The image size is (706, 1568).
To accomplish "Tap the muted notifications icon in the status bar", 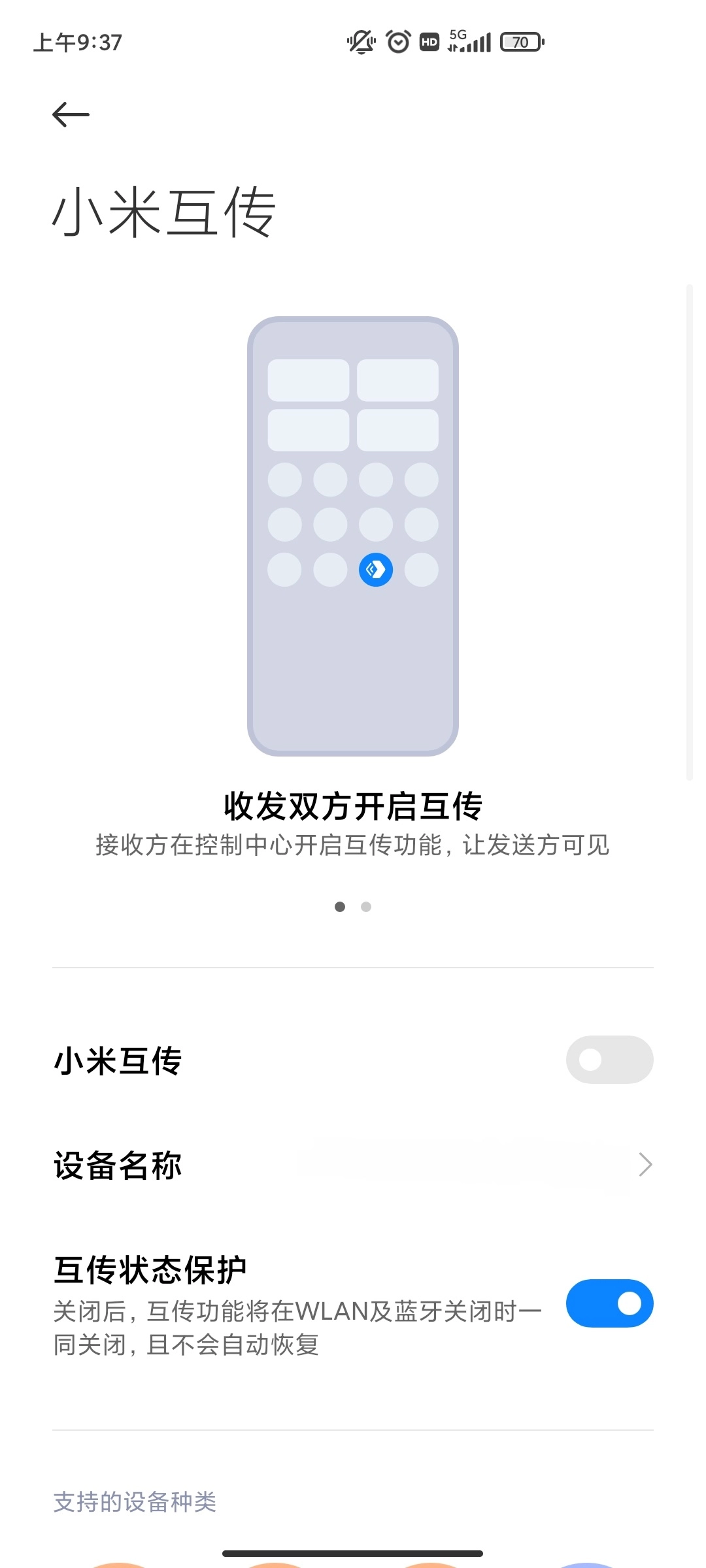I will point(360,41).
